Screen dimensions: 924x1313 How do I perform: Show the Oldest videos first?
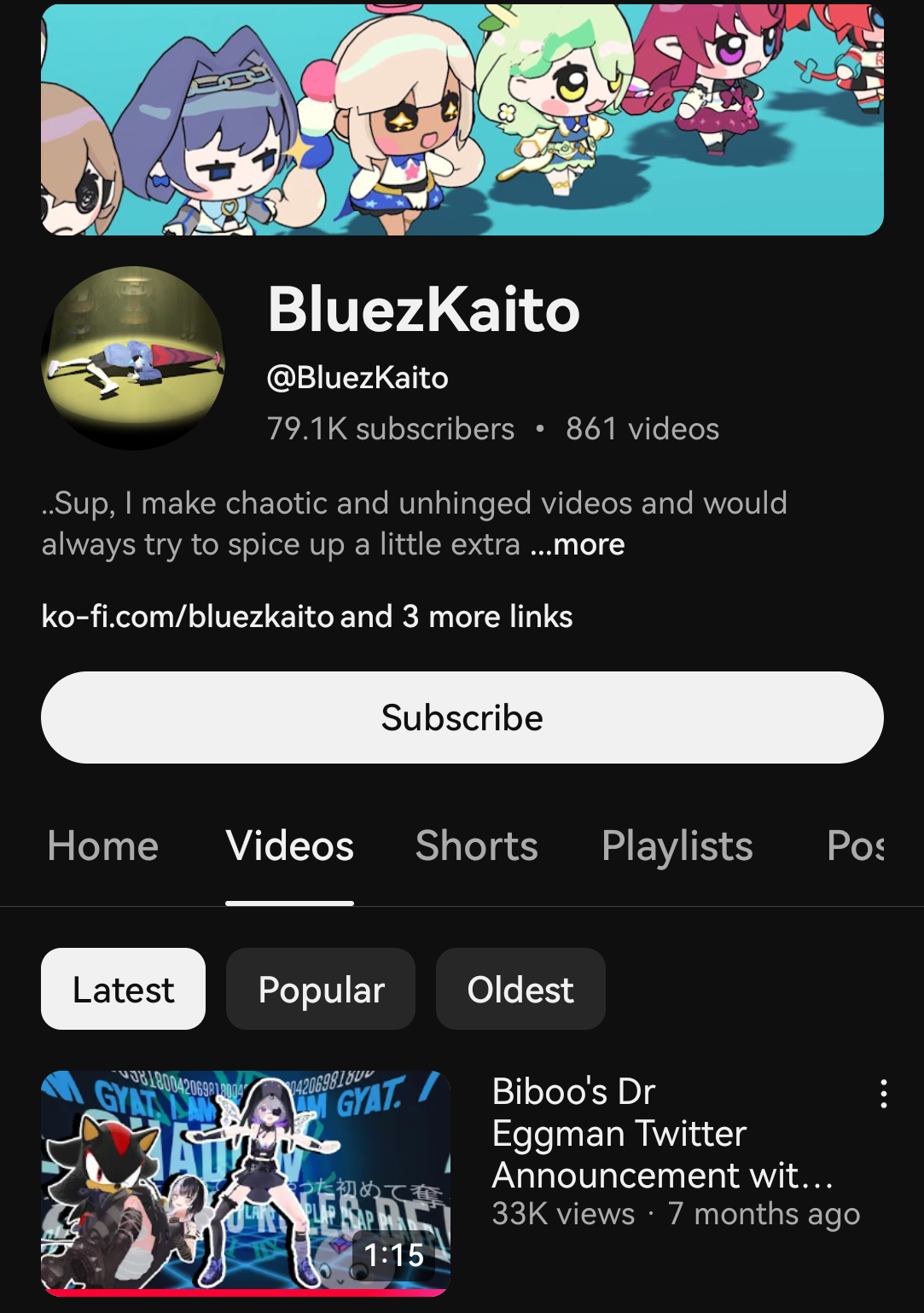click(x=520, y=990)
